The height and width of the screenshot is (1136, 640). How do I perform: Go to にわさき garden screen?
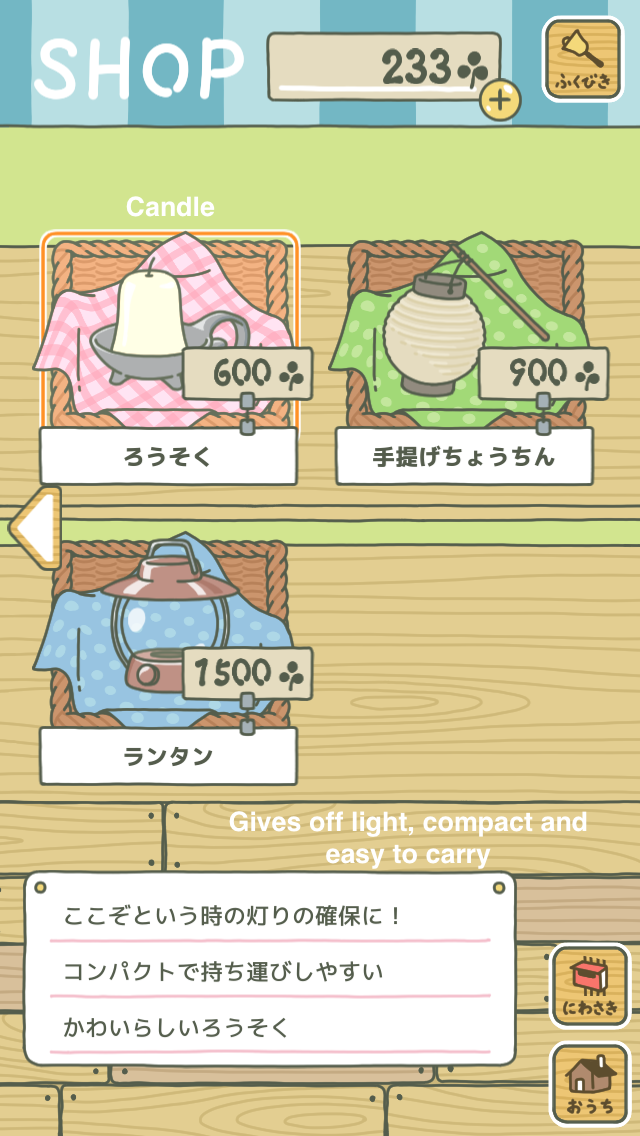(x=589, y=986)
